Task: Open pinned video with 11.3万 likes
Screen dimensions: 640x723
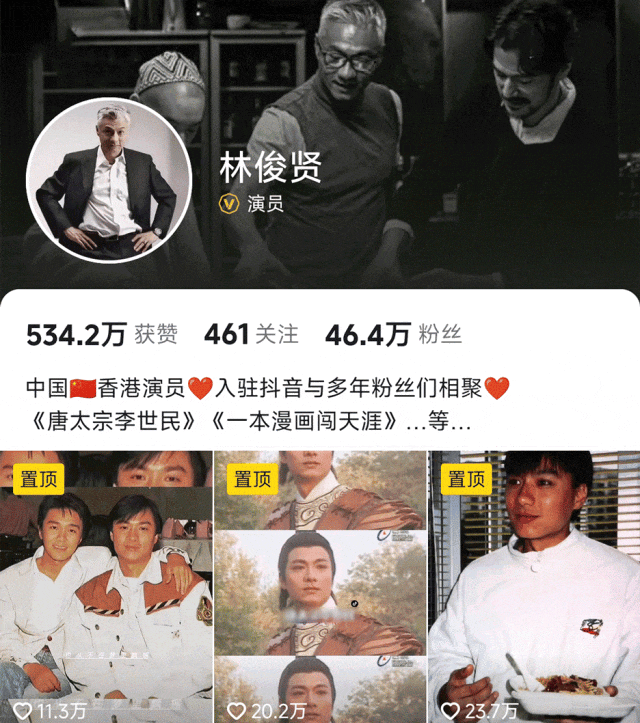Action: pyautogui.click(x=105, y=586)
